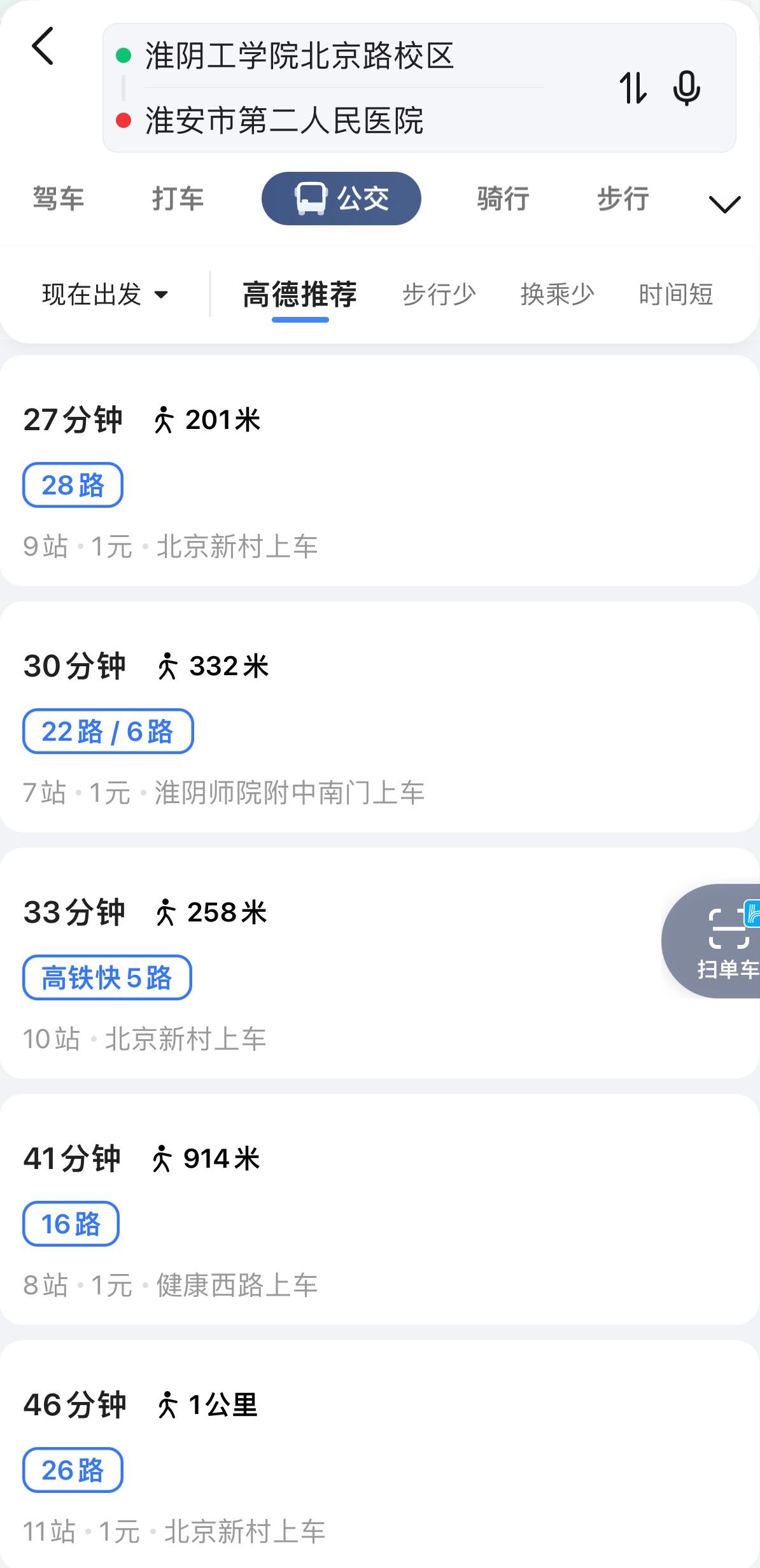
Task: Sort routes by 步行少
Action: coord(439,295)
